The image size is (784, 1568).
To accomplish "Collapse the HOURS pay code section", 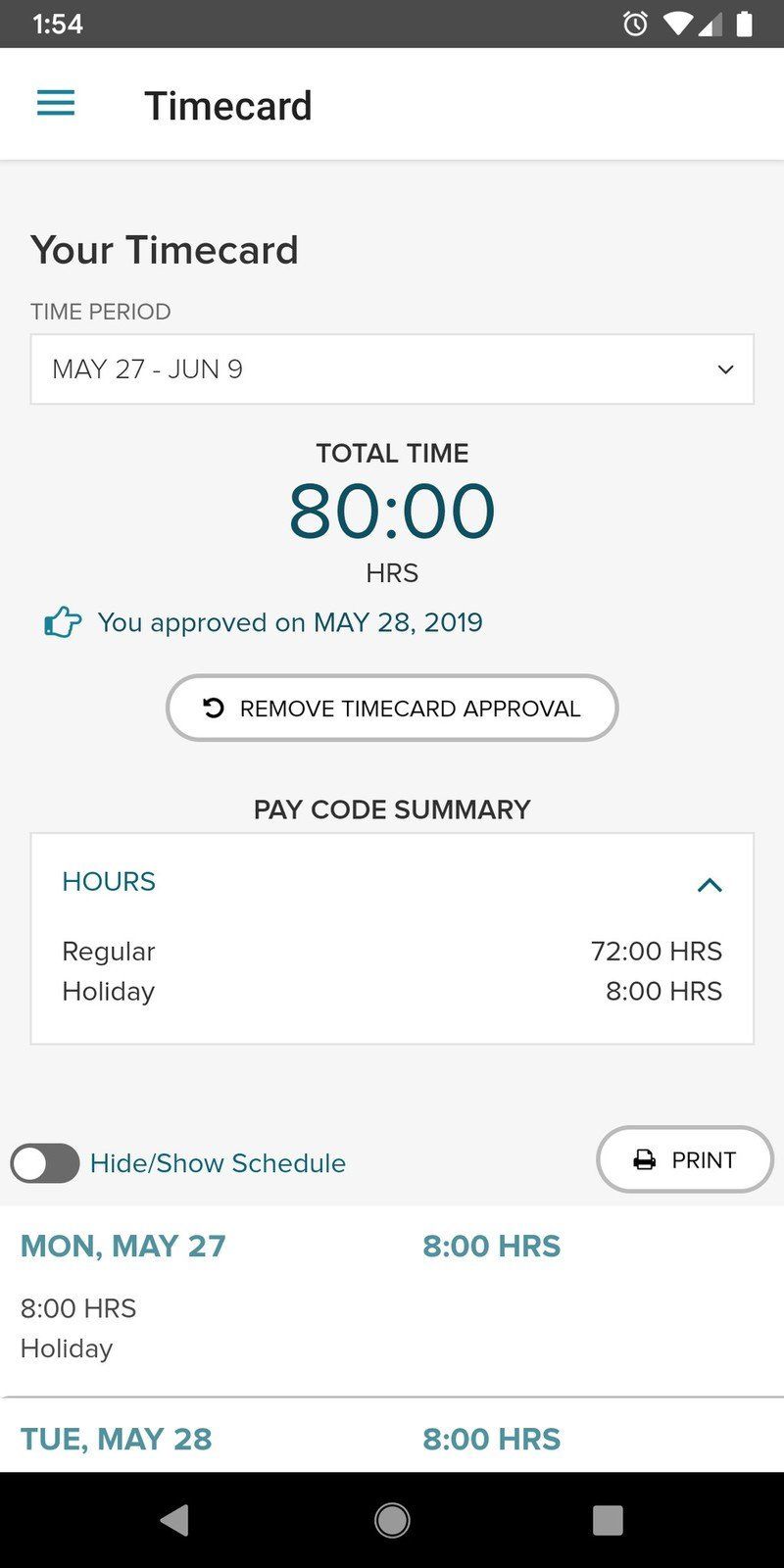I will [x=710, y=885].
